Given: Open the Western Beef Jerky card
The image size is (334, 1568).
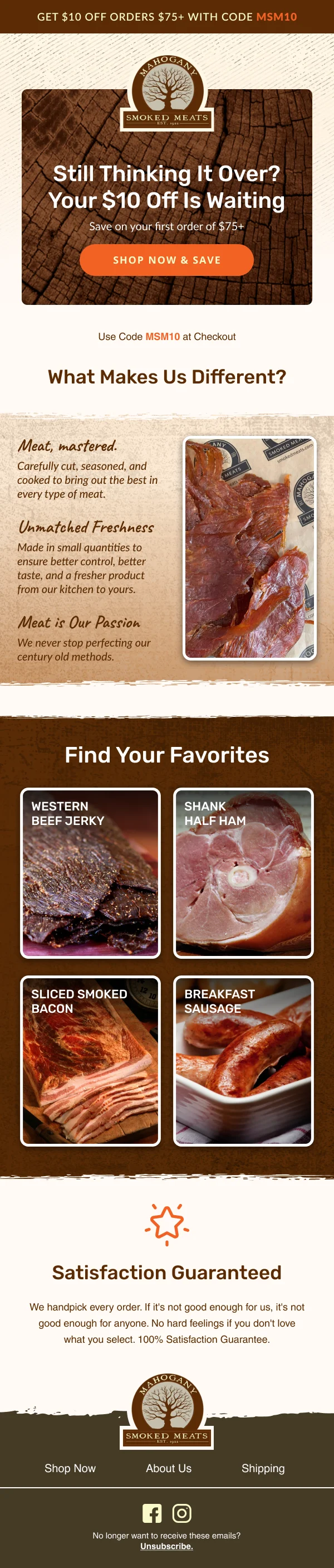Looking at the screenshot, I should (91, 873).
